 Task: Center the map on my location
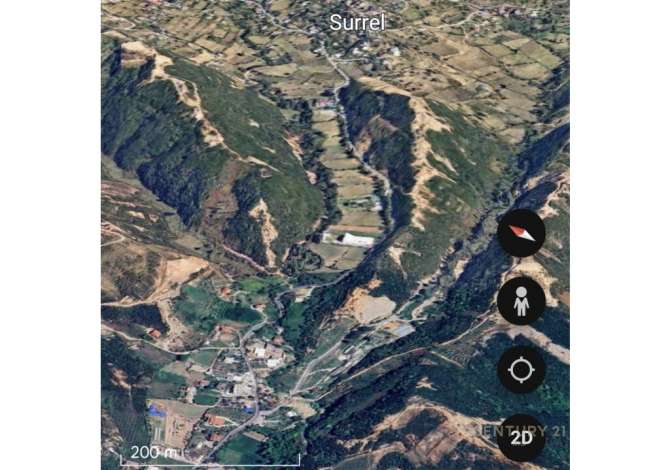pyautogui.click(x=521, y=370)
